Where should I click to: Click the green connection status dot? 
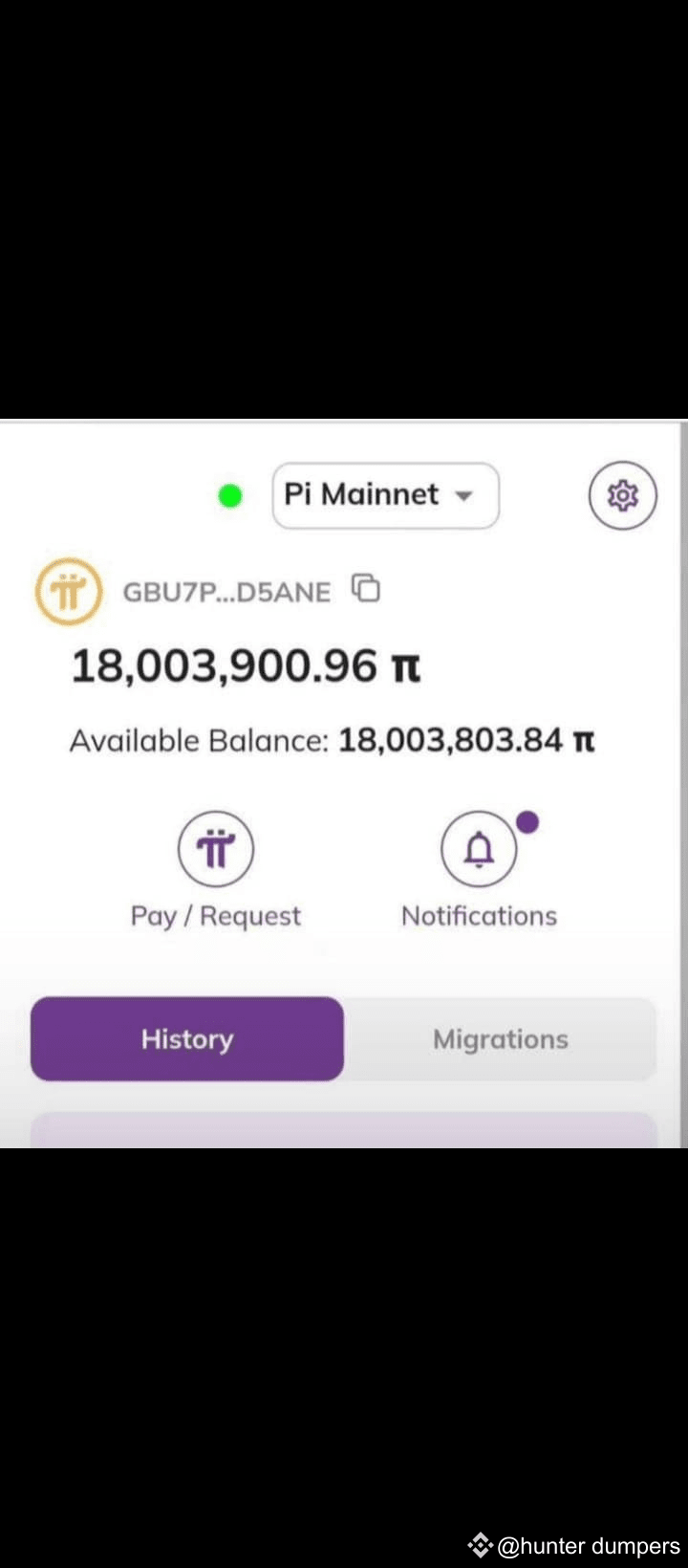[229, 495]
